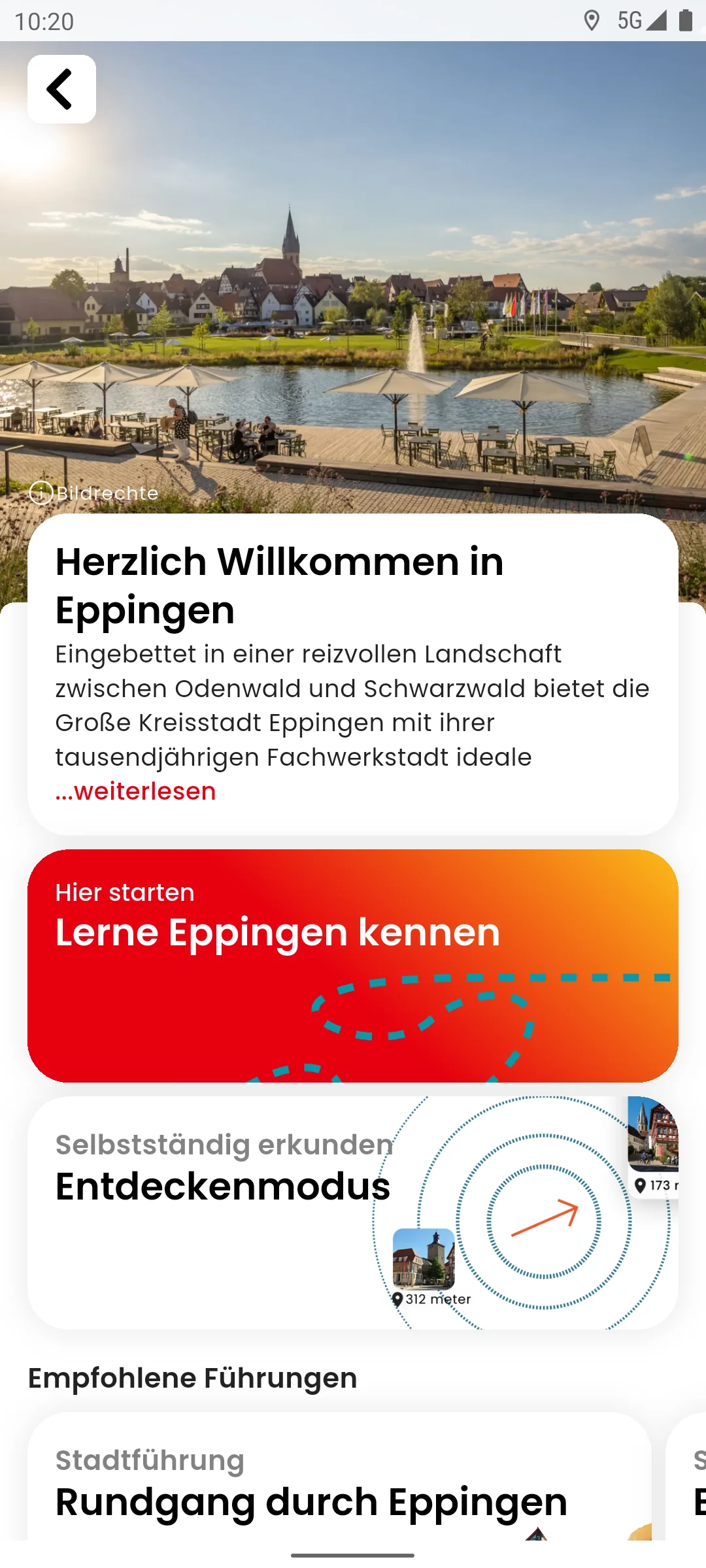Open the Bildrechte image credits info icon
The image size is (706, 1568).
[42, 493]
